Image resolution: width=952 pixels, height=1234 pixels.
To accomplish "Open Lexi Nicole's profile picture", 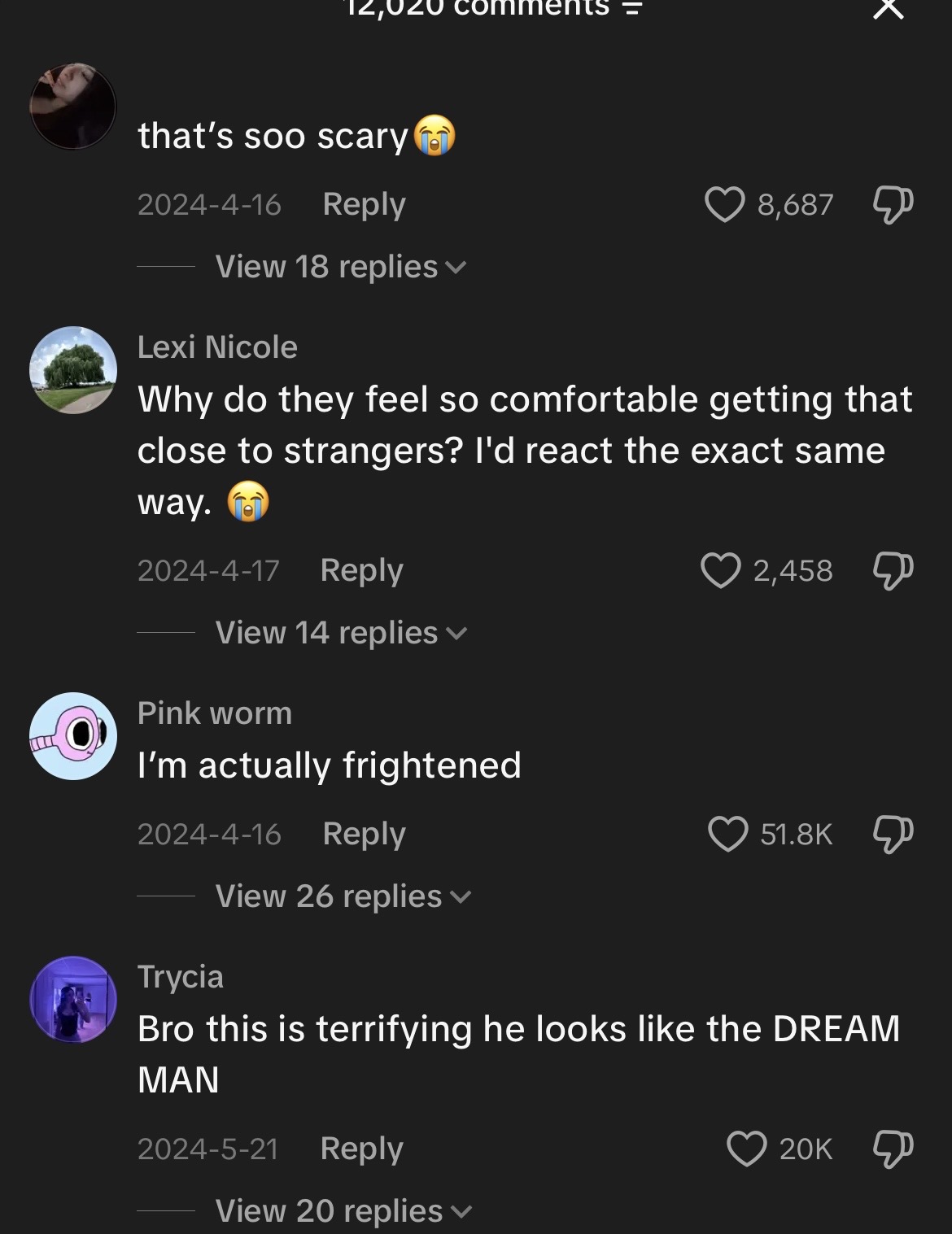I will [73, 370].
